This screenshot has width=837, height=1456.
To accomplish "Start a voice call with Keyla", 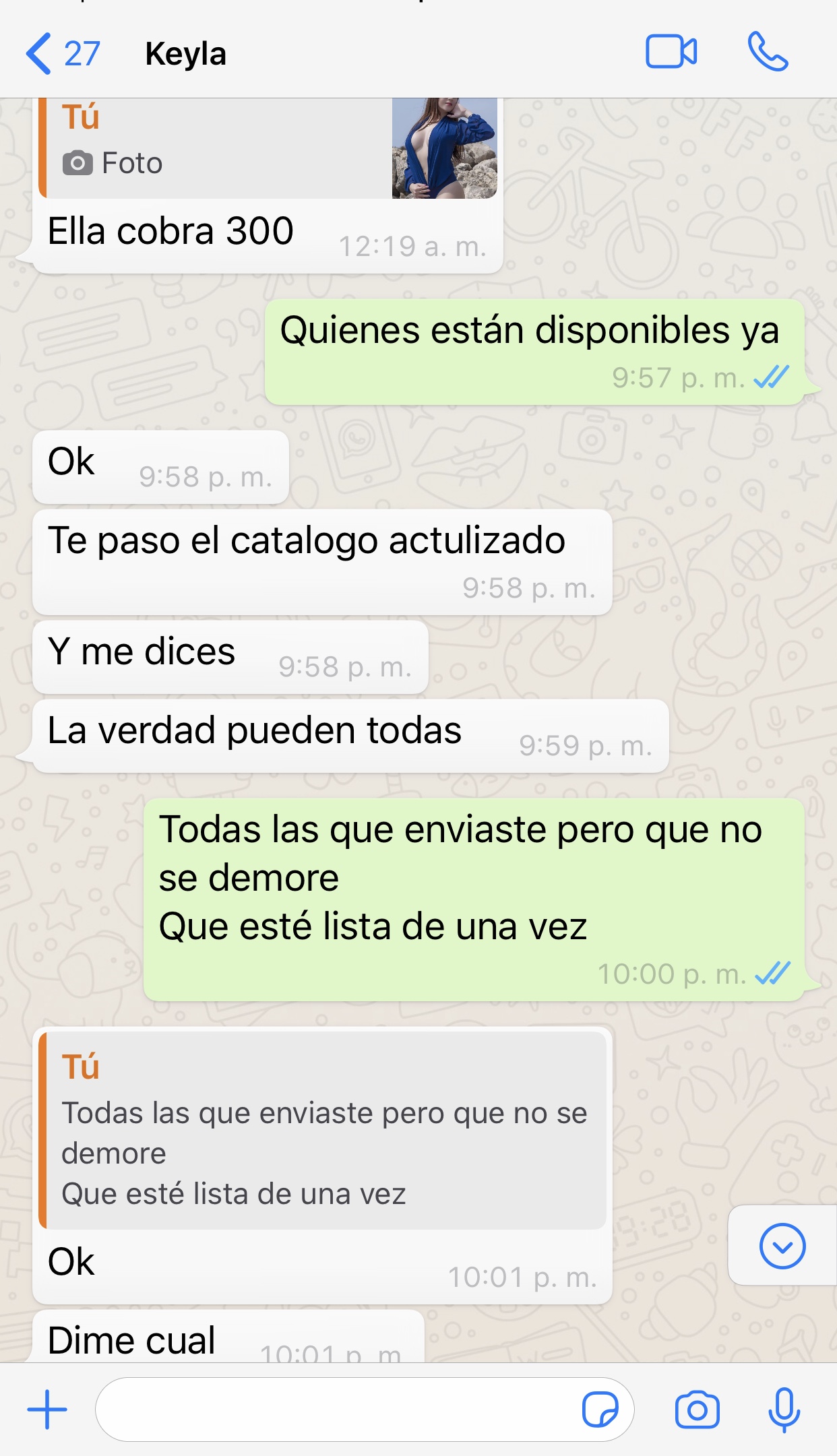I will click(768, 52).
